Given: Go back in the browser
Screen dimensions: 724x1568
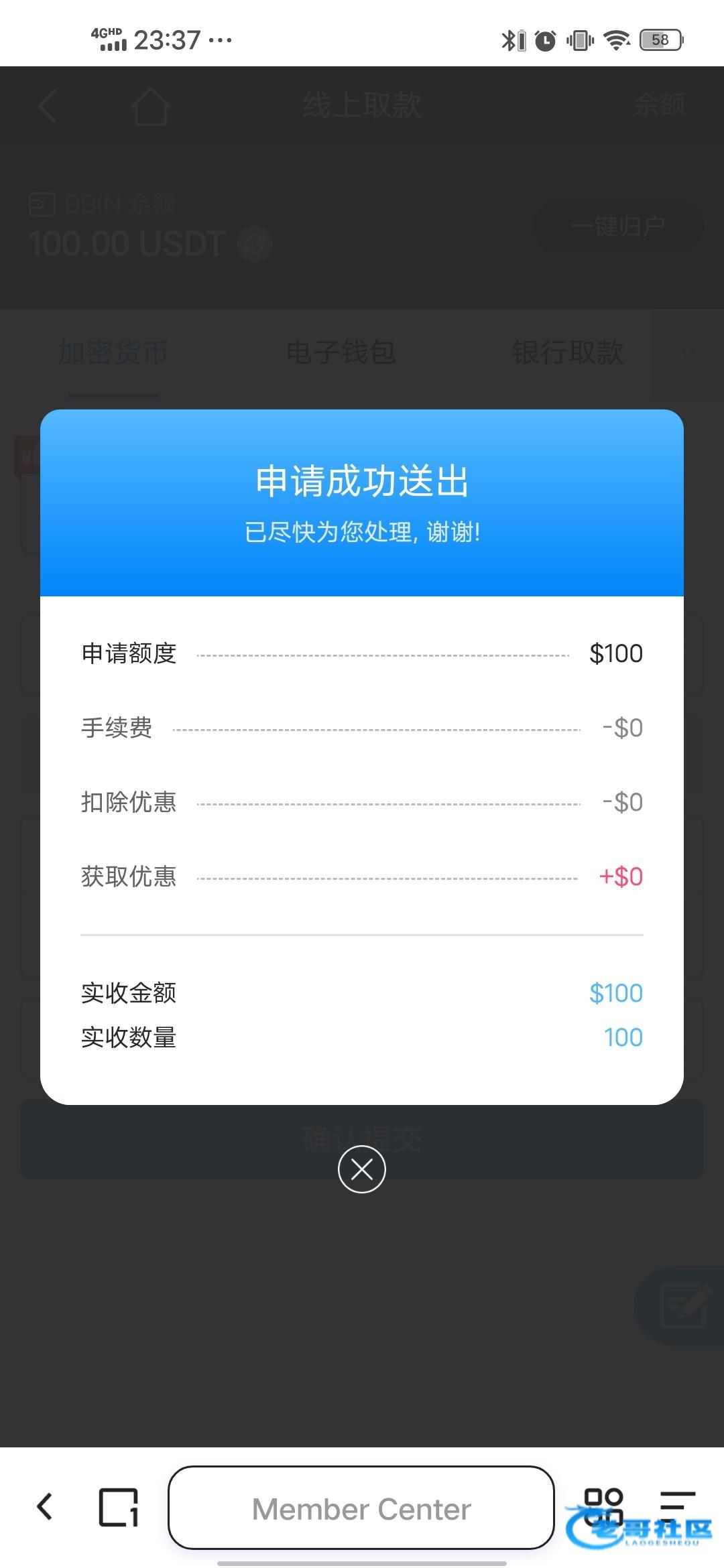Looking at the screenshot, I should pos(45,1507).
